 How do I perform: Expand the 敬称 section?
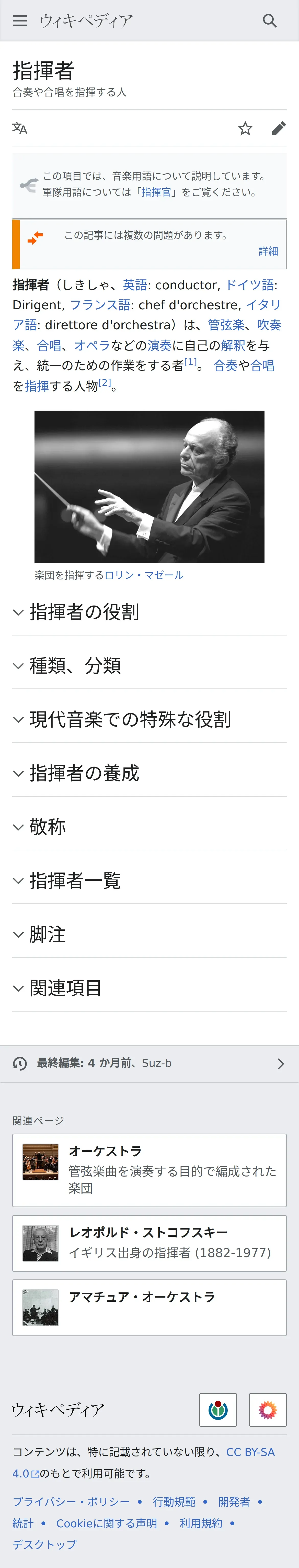(47, 827)
